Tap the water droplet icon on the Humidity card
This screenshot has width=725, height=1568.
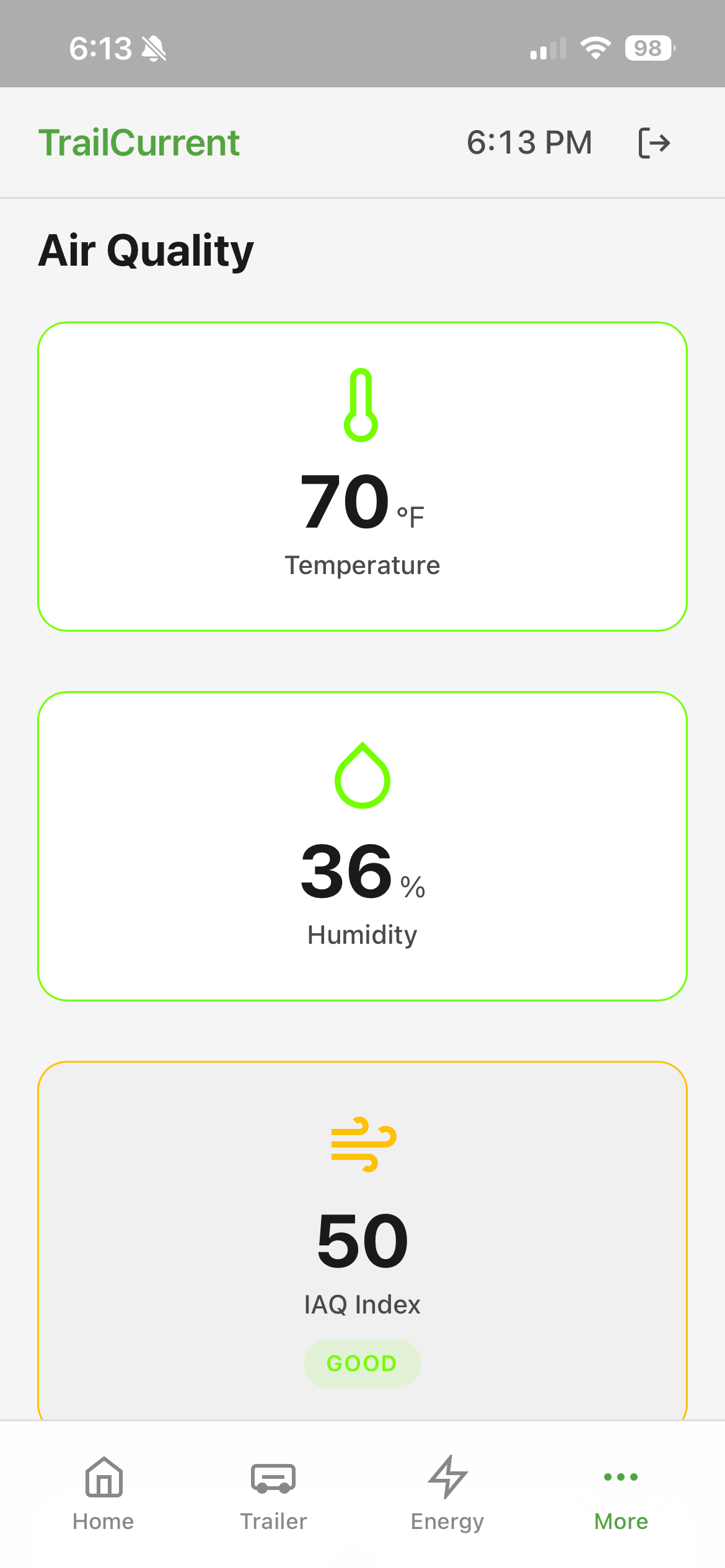[362, 776]
